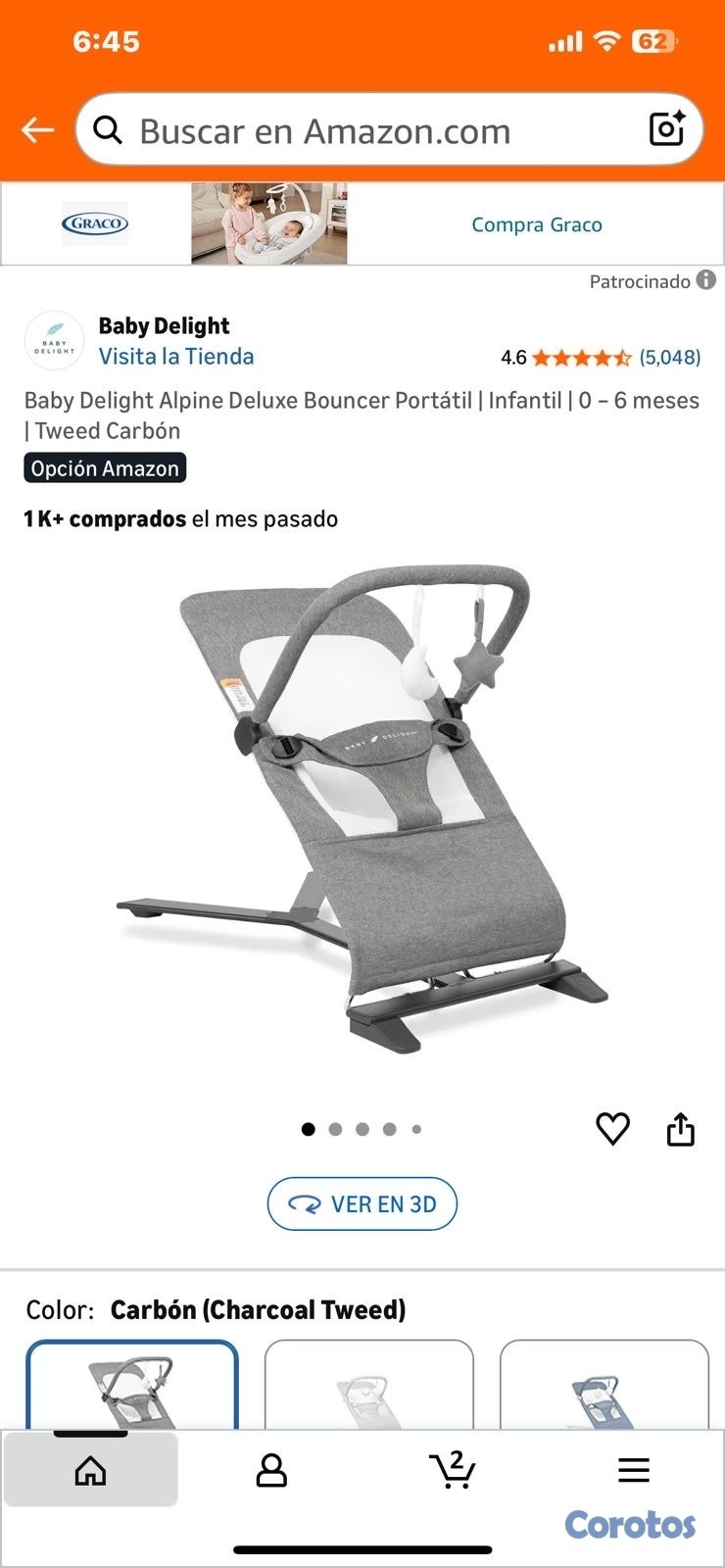The image size is (725, 1568).
Task: Tap the VER EN 3D button
Action: click(362, 1203)
